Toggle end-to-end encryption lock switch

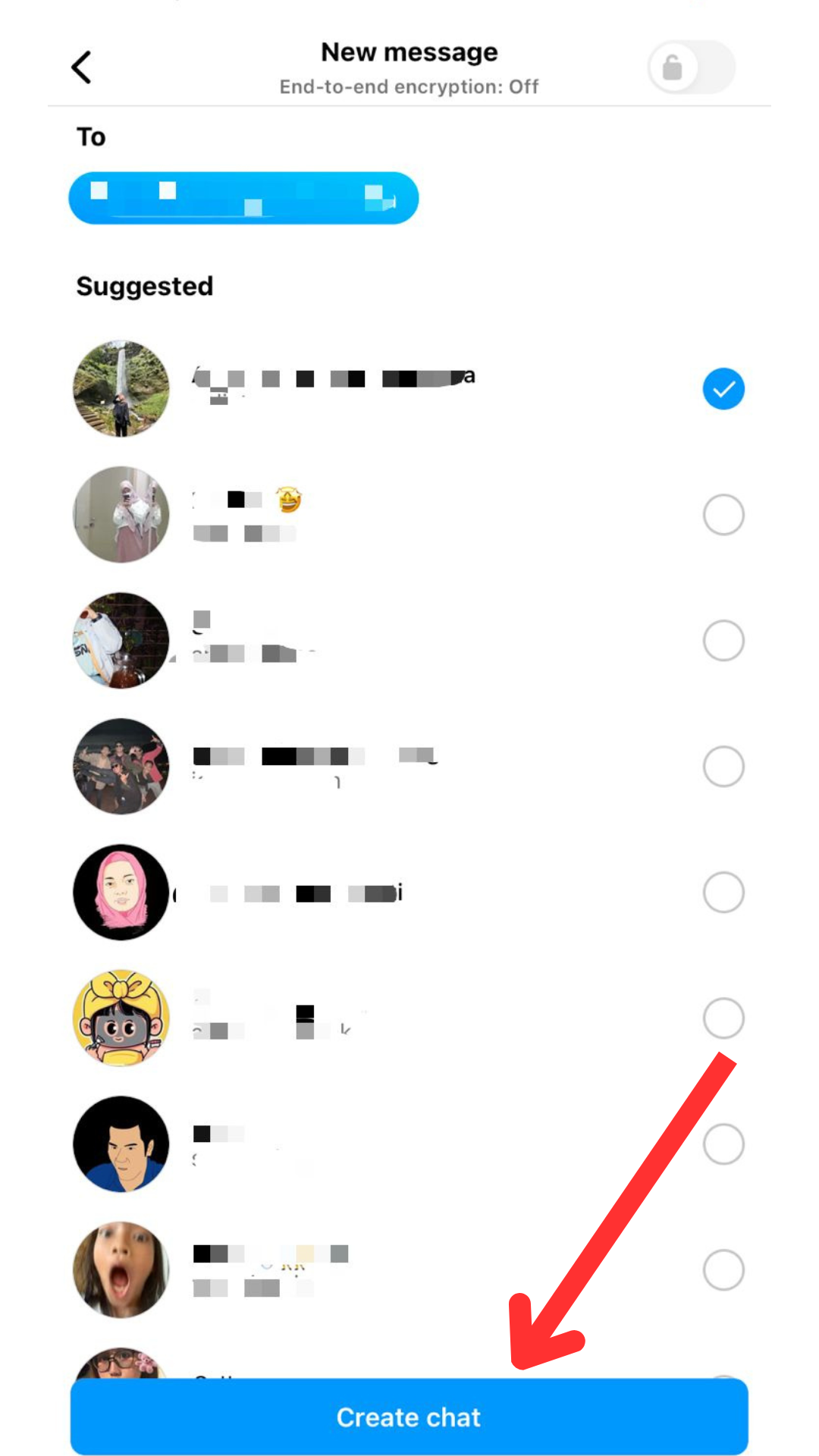click(691, 67)
